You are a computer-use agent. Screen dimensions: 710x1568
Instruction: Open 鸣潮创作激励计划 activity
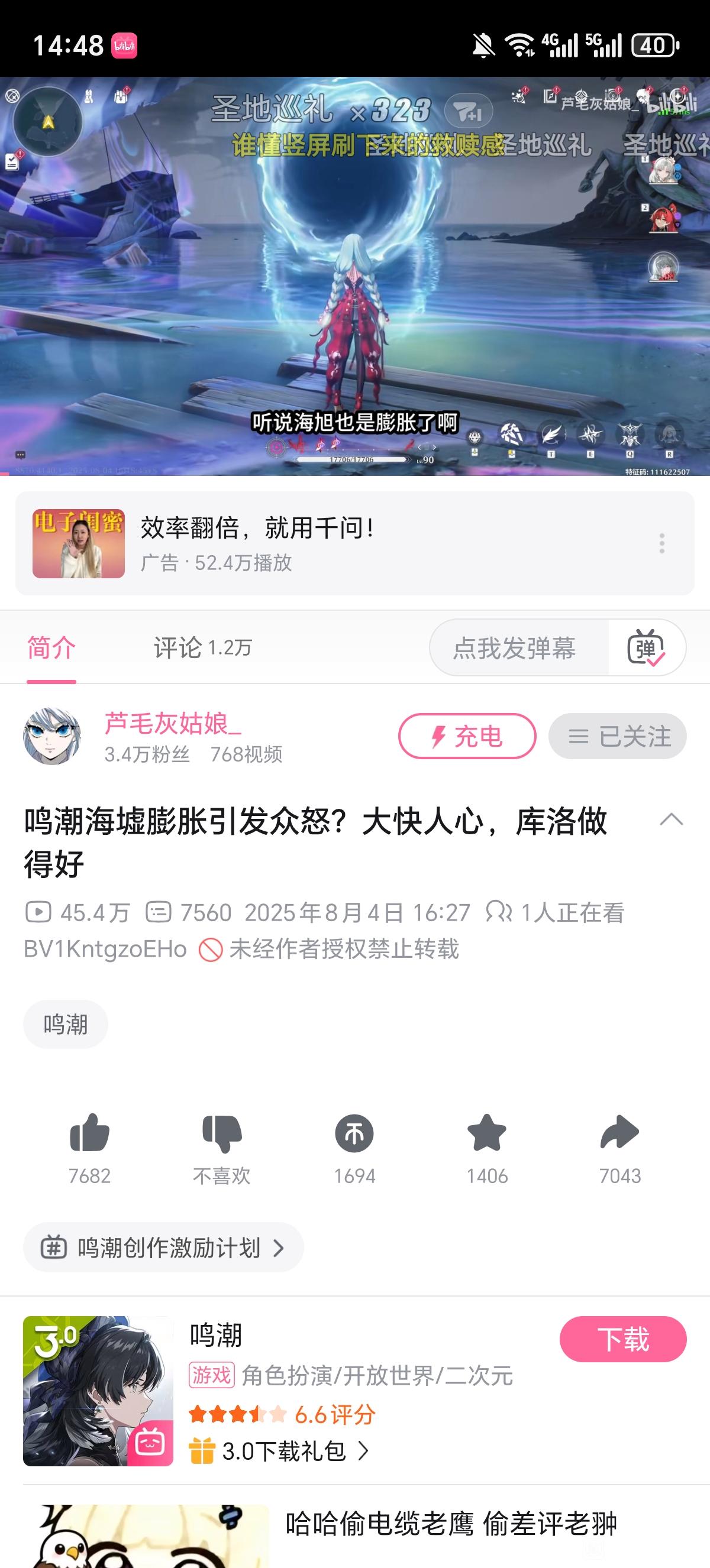tap(163, 1248)
